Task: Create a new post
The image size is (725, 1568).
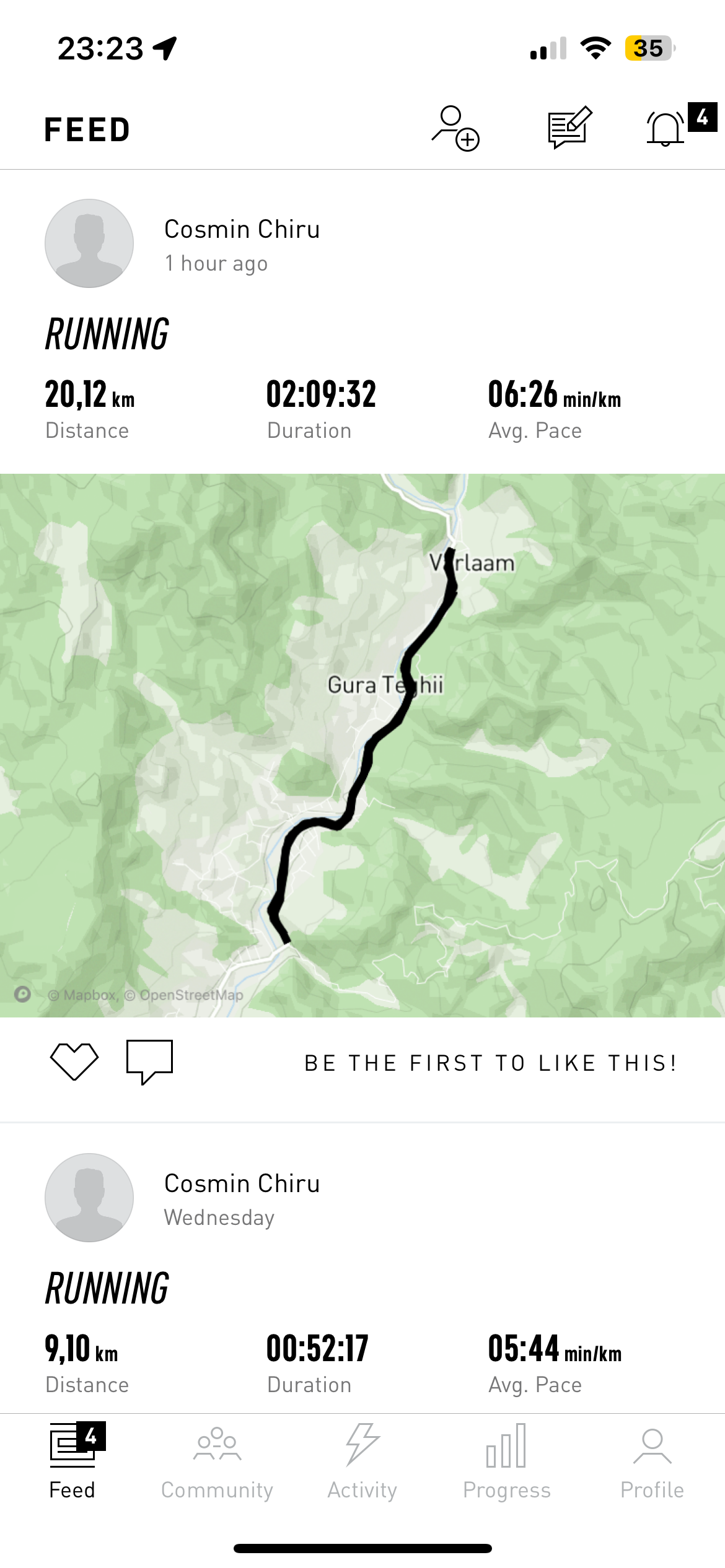Action: [x=569, y=128]
